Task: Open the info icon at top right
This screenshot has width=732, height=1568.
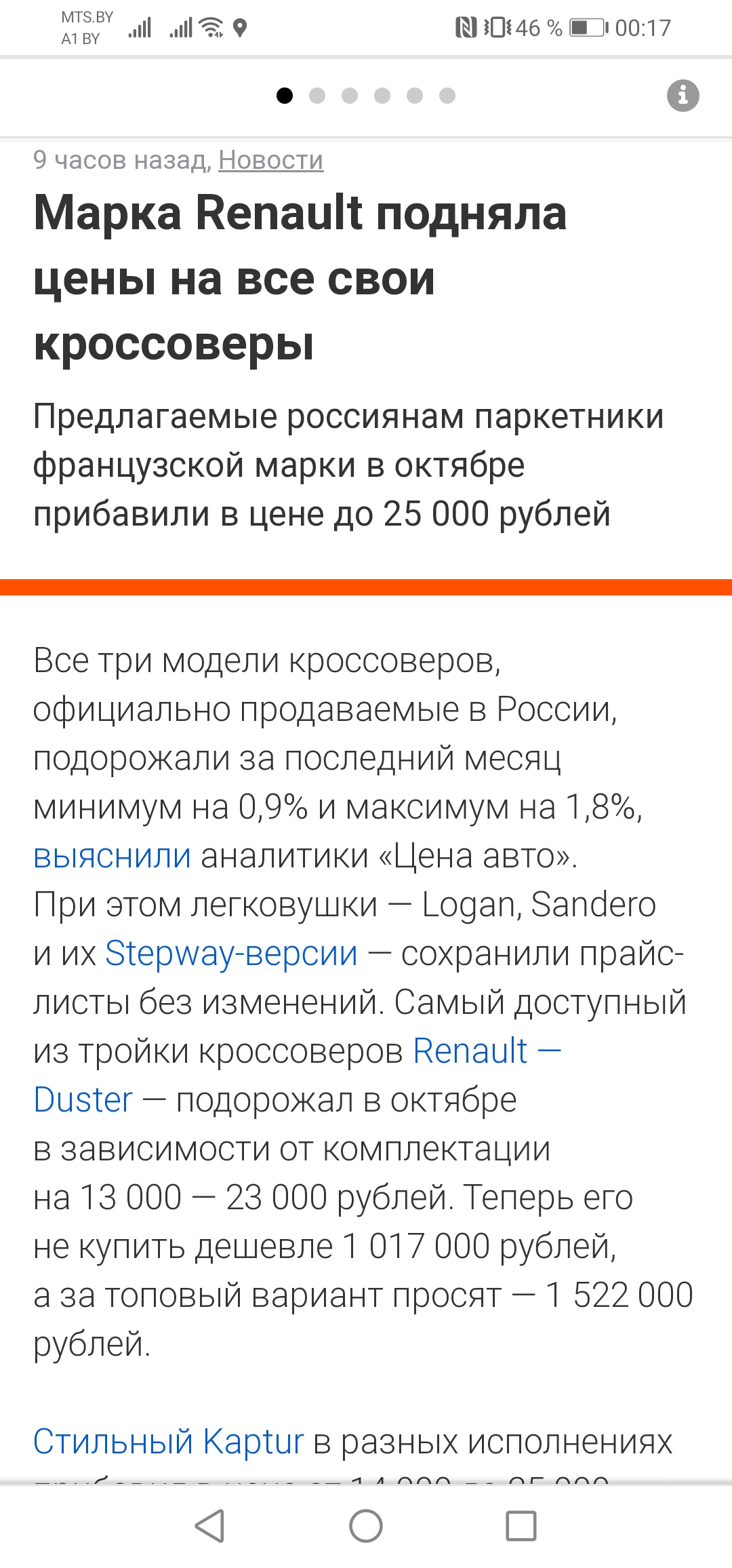Action: pyautogui.click(x=683, y=96)
